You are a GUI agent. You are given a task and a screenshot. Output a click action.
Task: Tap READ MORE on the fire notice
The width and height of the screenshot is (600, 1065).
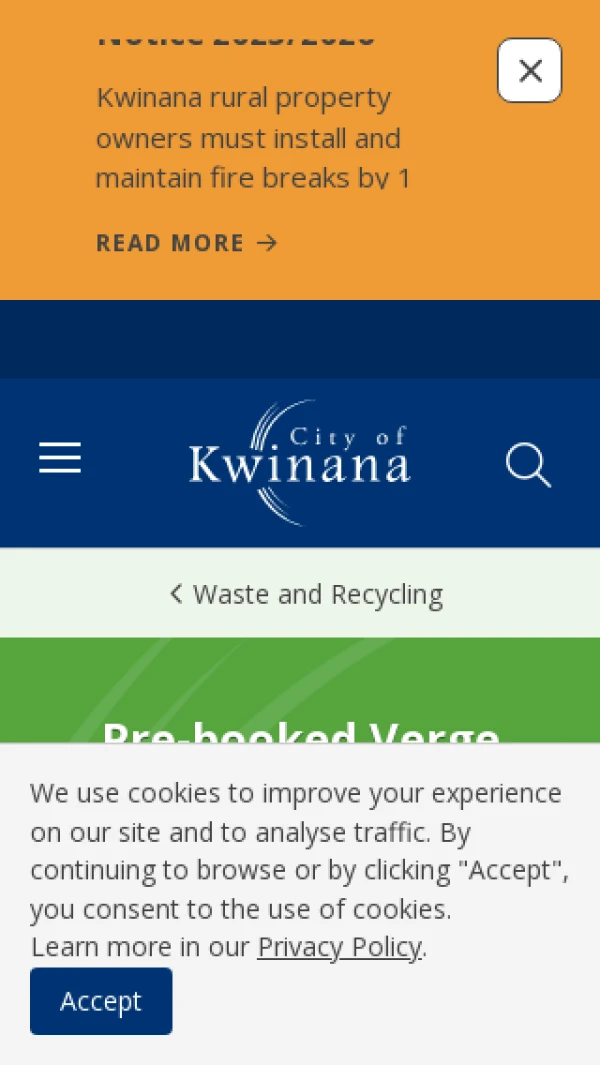pyautogui.click(x=186, y=243)
